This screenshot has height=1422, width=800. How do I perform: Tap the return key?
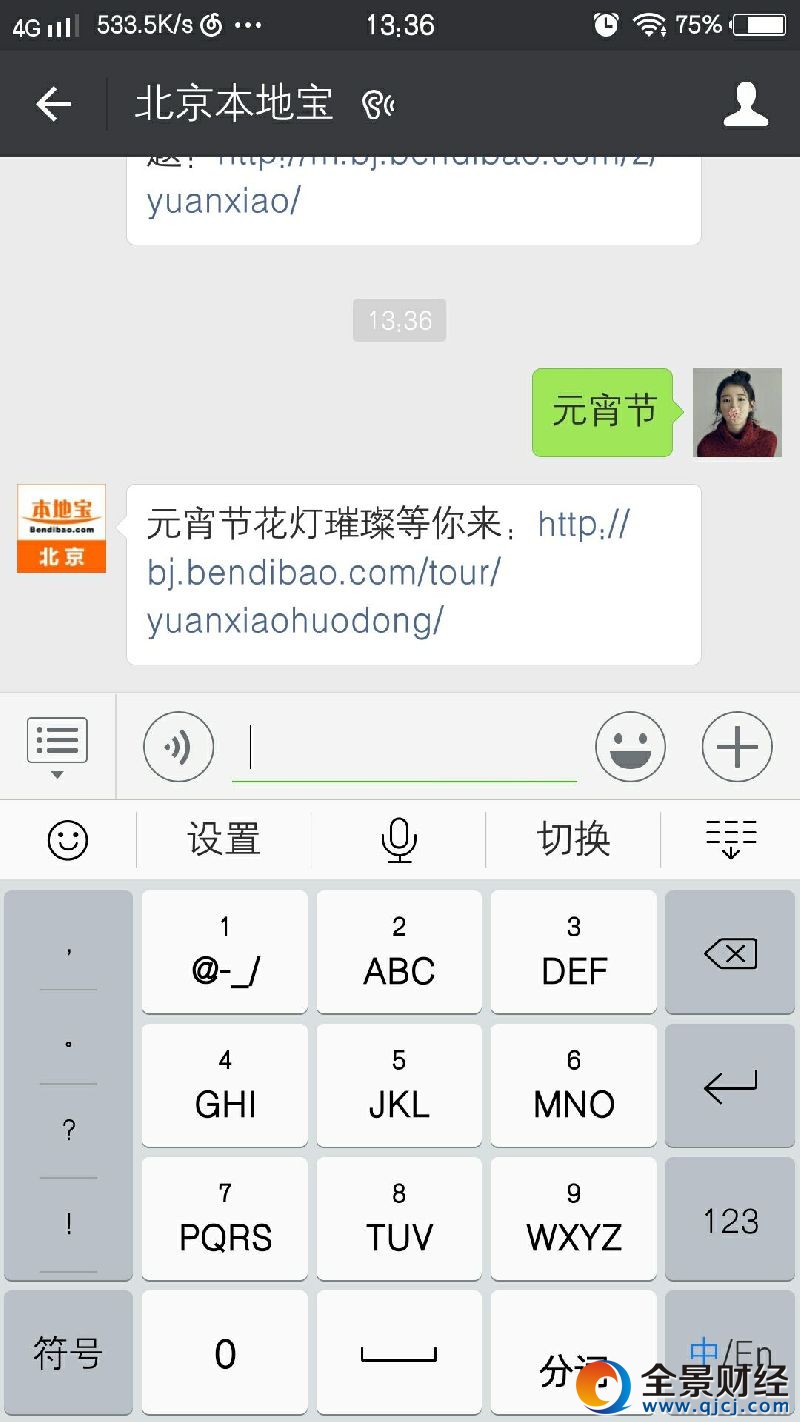coord(731,1086)
